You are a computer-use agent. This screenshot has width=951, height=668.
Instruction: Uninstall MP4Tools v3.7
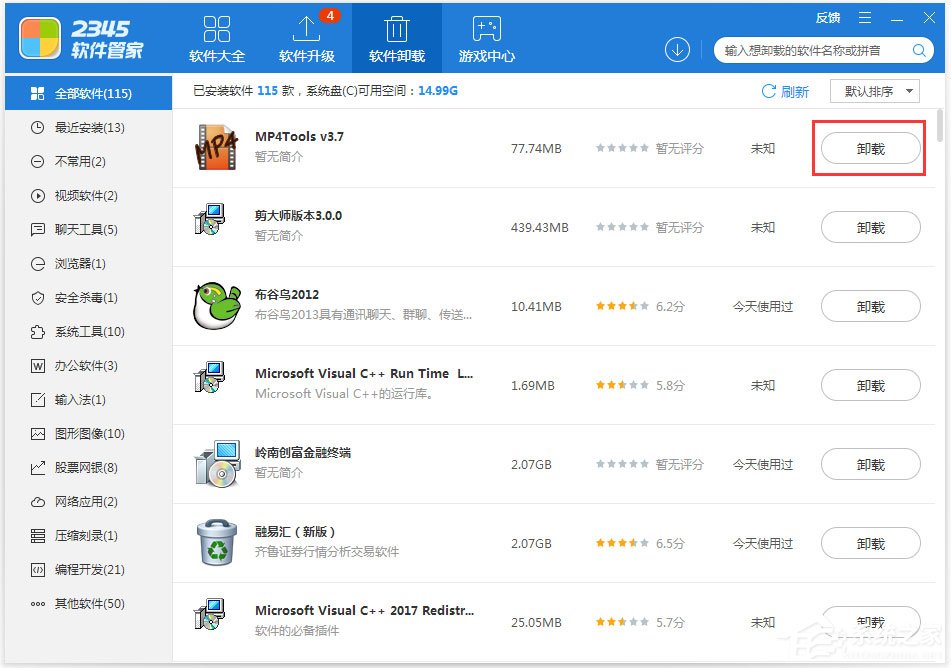(870, 148)
